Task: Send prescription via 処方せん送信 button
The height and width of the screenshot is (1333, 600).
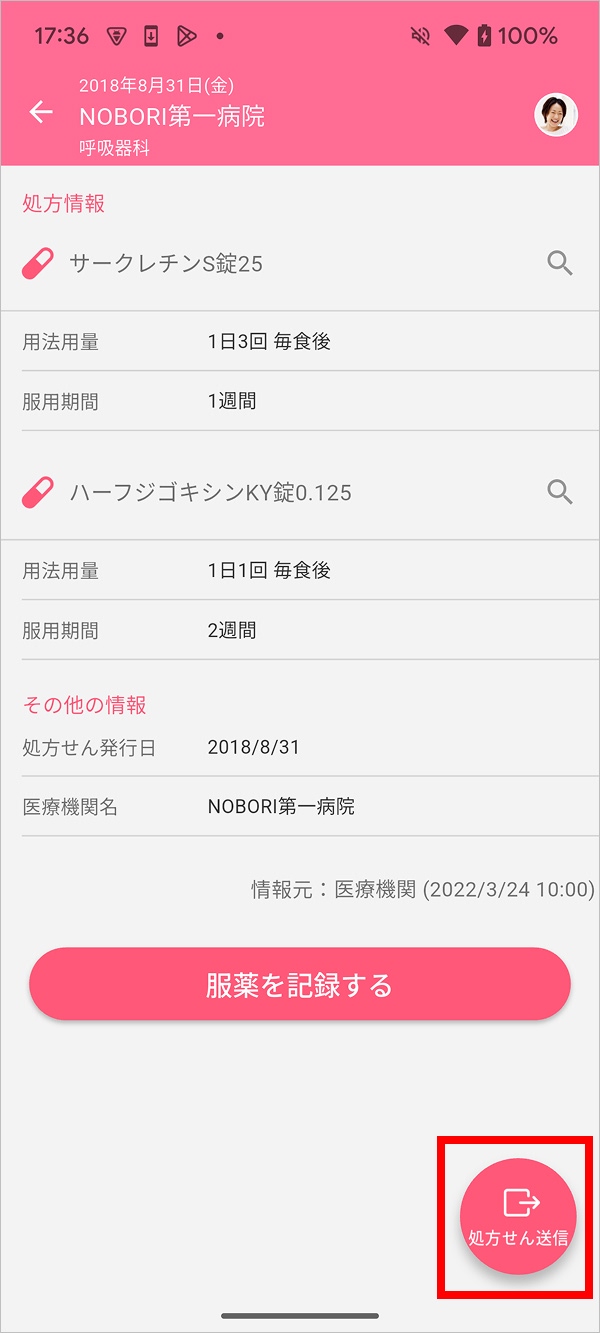Action: (x=518, y=1215)
